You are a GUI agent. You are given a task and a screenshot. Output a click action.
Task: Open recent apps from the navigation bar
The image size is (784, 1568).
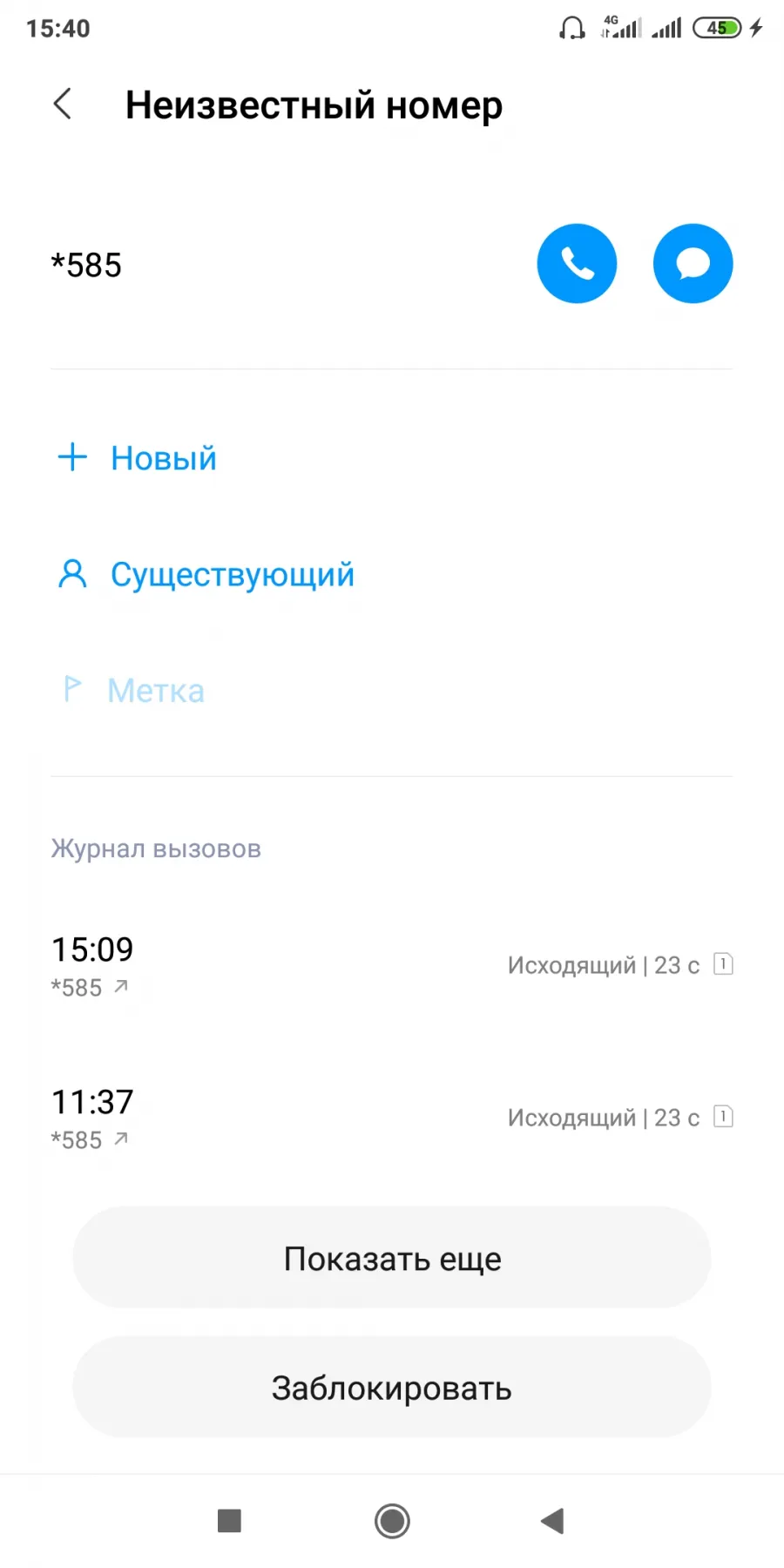click(x=229, y=1521)
